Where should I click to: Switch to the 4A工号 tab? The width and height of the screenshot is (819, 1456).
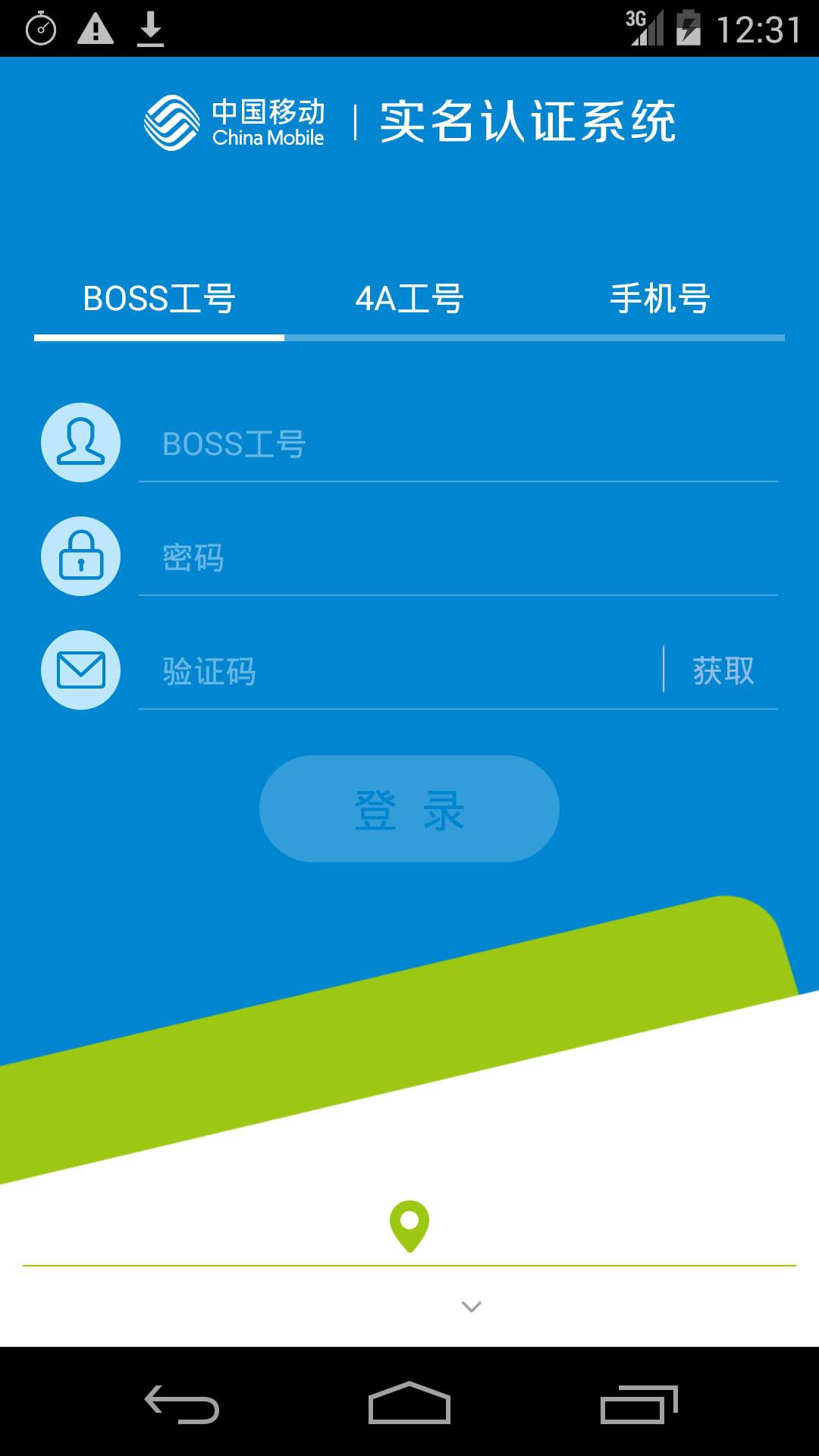(409, 299)
